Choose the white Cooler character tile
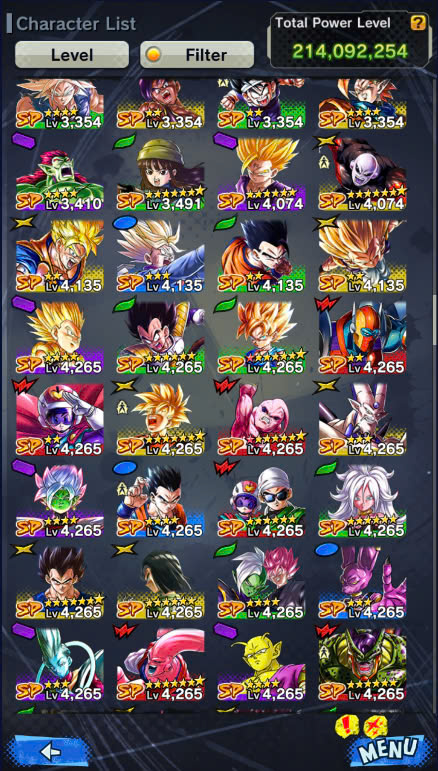 click(x=362, y=419)
